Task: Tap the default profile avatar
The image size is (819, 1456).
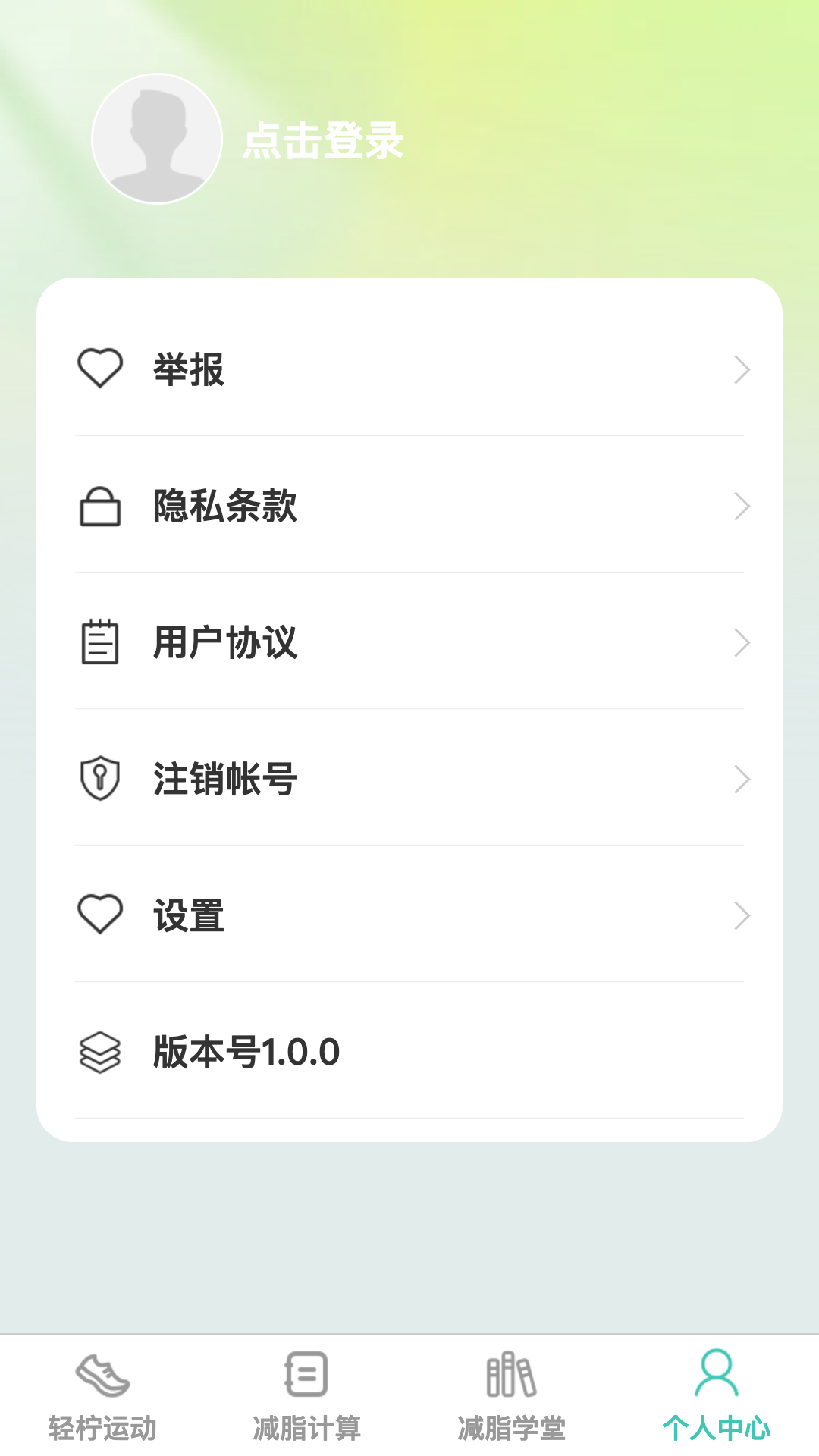Action: (157, 139)
